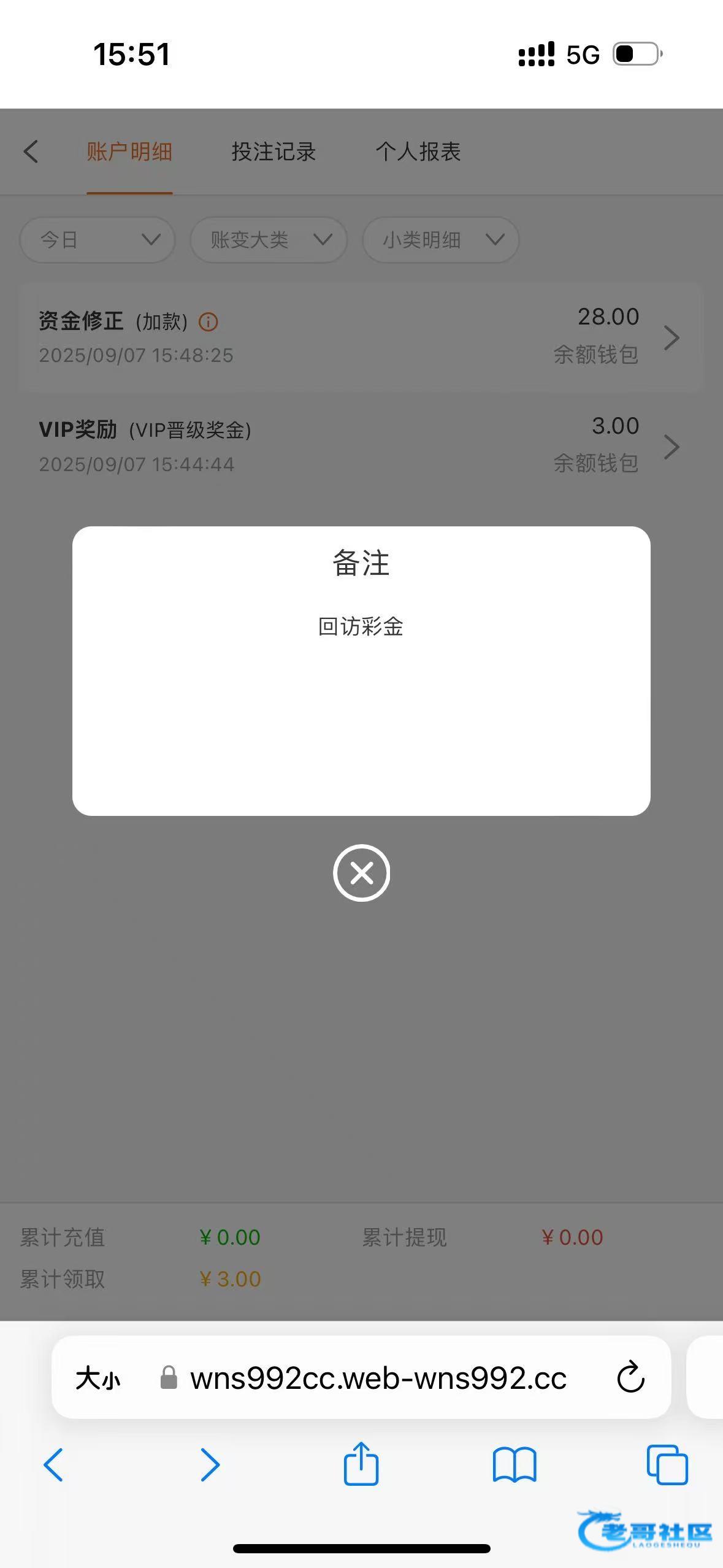This screenshot has width=723, height=1568.
Task: Switch to the 投注记录 tab
Action: coord(274,152)
